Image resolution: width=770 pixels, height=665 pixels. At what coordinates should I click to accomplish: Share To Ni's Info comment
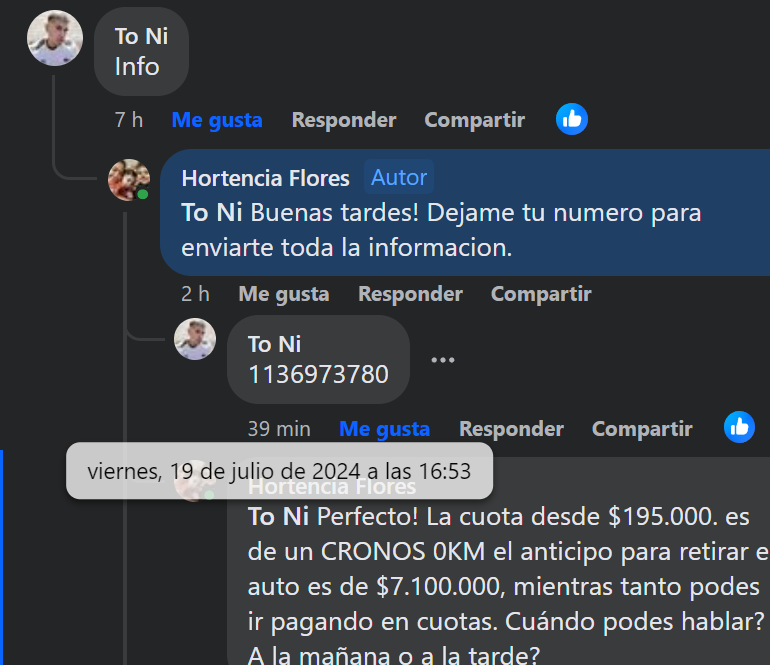coord(474,120)
